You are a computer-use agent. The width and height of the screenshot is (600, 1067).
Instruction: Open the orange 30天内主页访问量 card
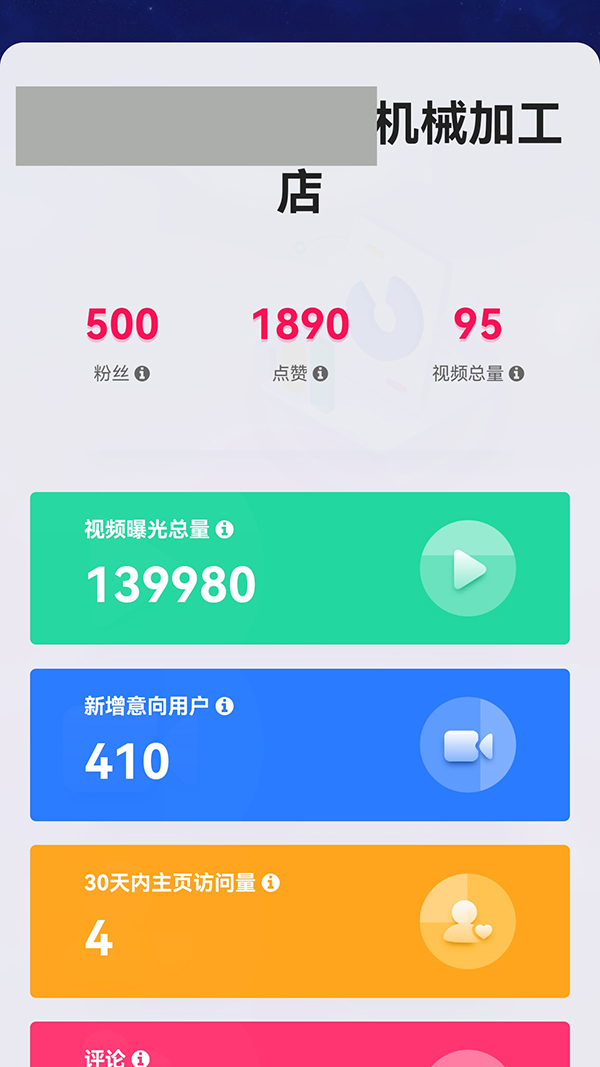(x=300, y=921)
